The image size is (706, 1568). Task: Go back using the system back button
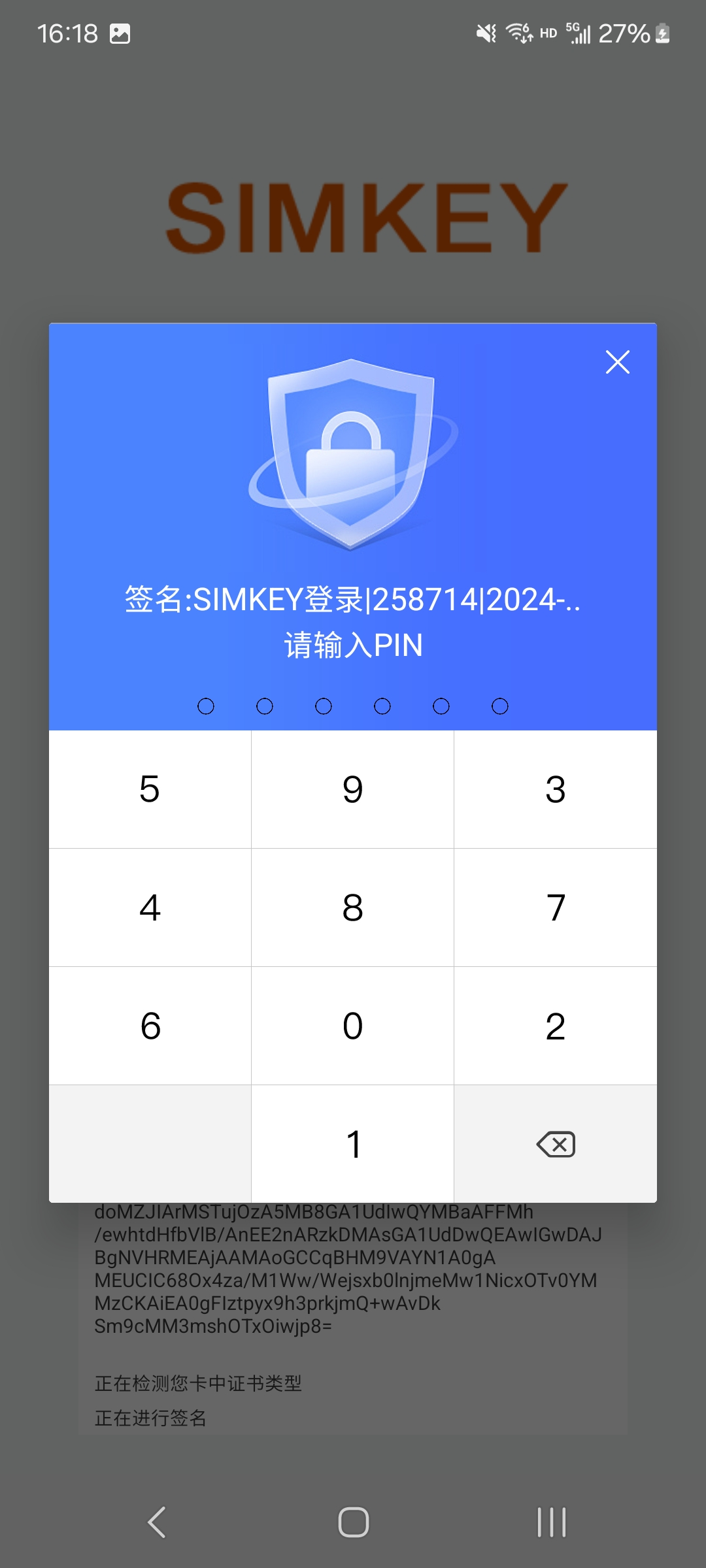click(157, 1522)
